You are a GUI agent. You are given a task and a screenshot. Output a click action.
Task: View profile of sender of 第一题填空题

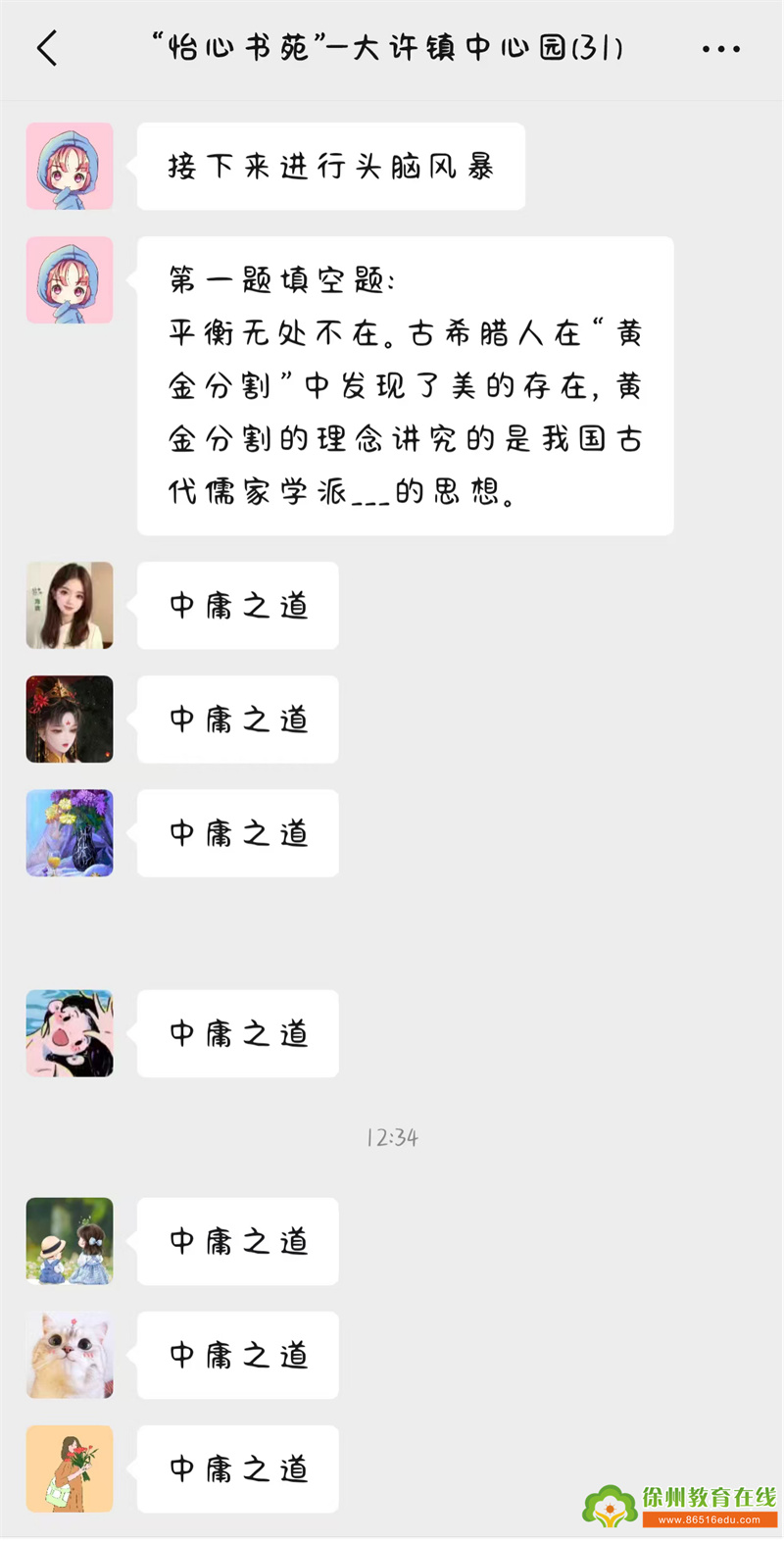[70, 279]
